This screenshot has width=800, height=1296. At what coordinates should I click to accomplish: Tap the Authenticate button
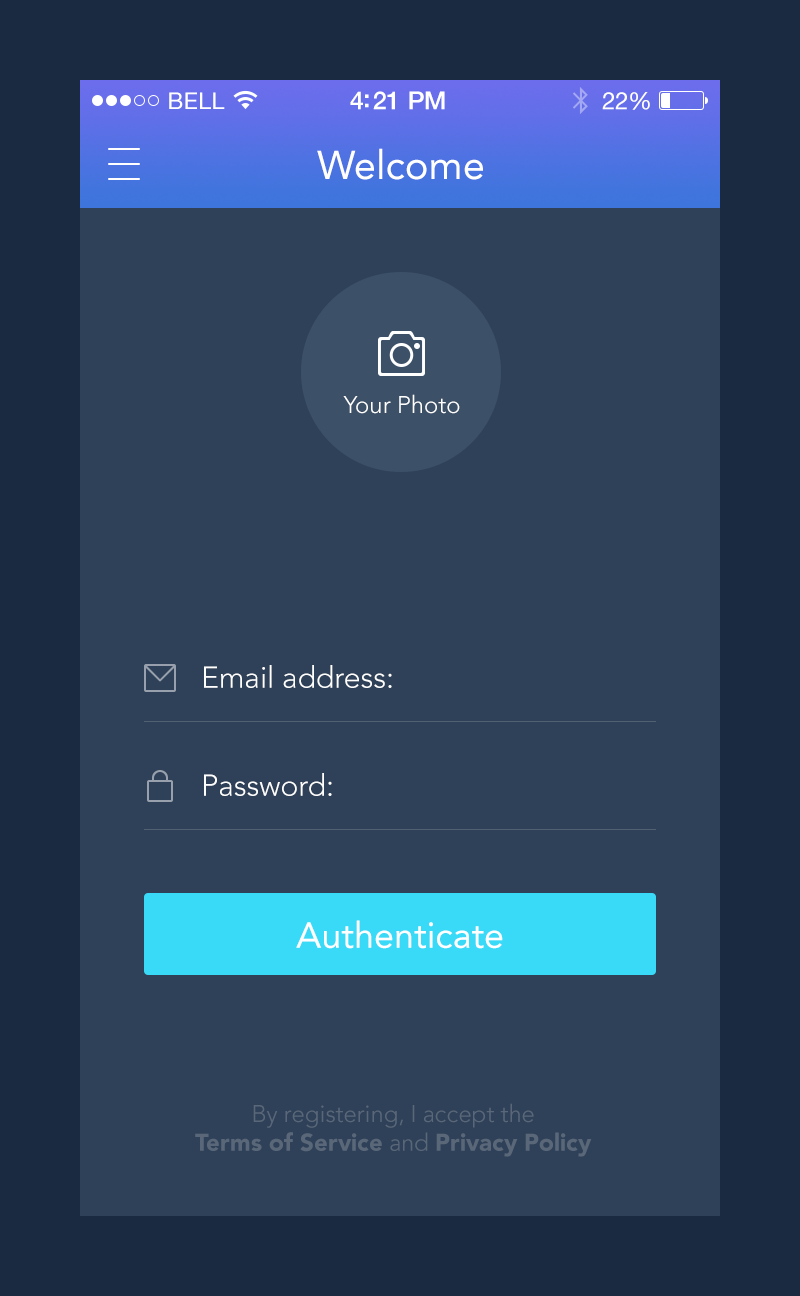click(x=400, y=934)
